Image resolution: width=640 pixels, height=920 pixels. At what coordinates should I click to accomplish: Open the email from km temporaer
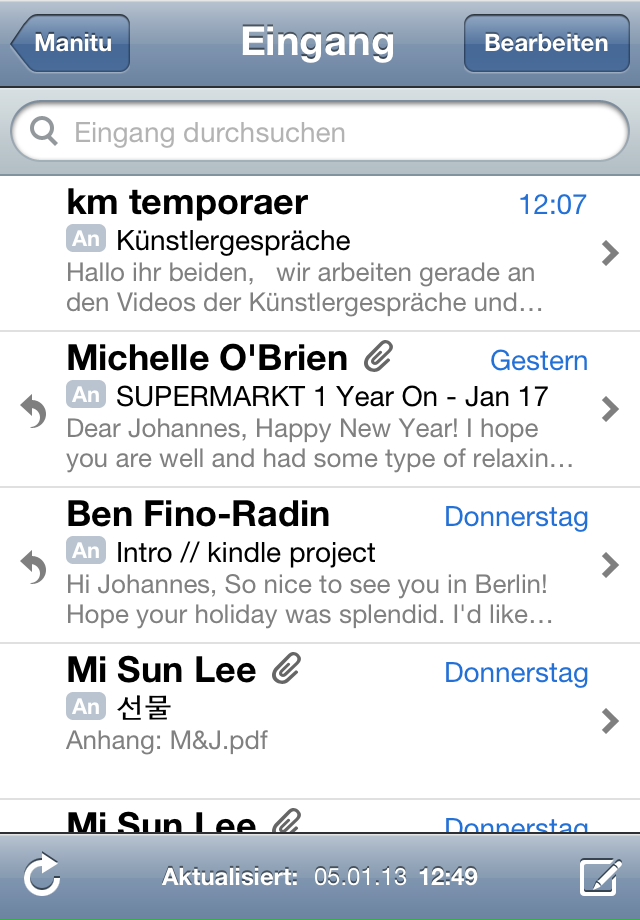[320, 254]
